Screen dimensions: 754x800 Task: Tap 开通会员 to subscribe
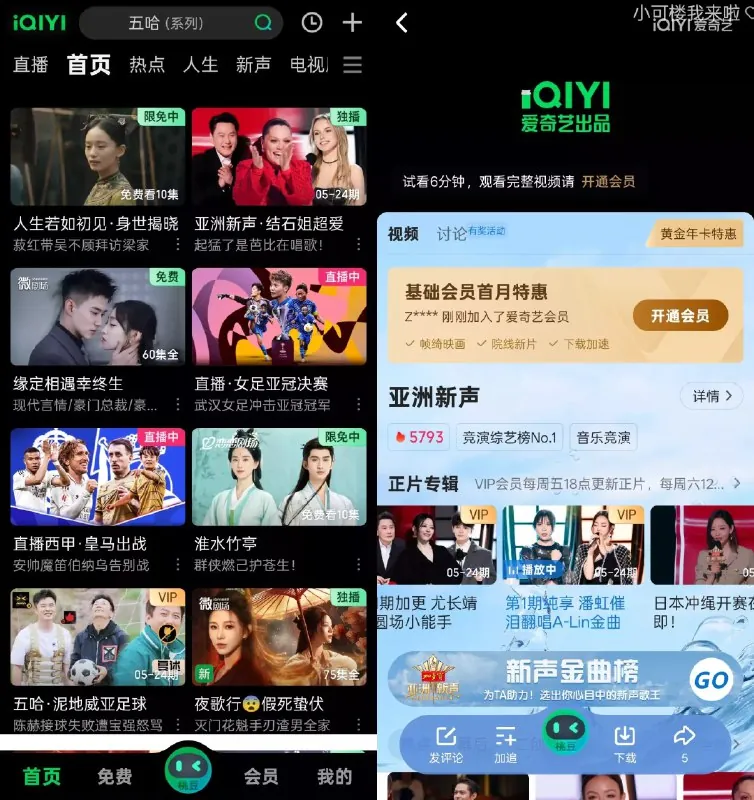click(681, 314)
